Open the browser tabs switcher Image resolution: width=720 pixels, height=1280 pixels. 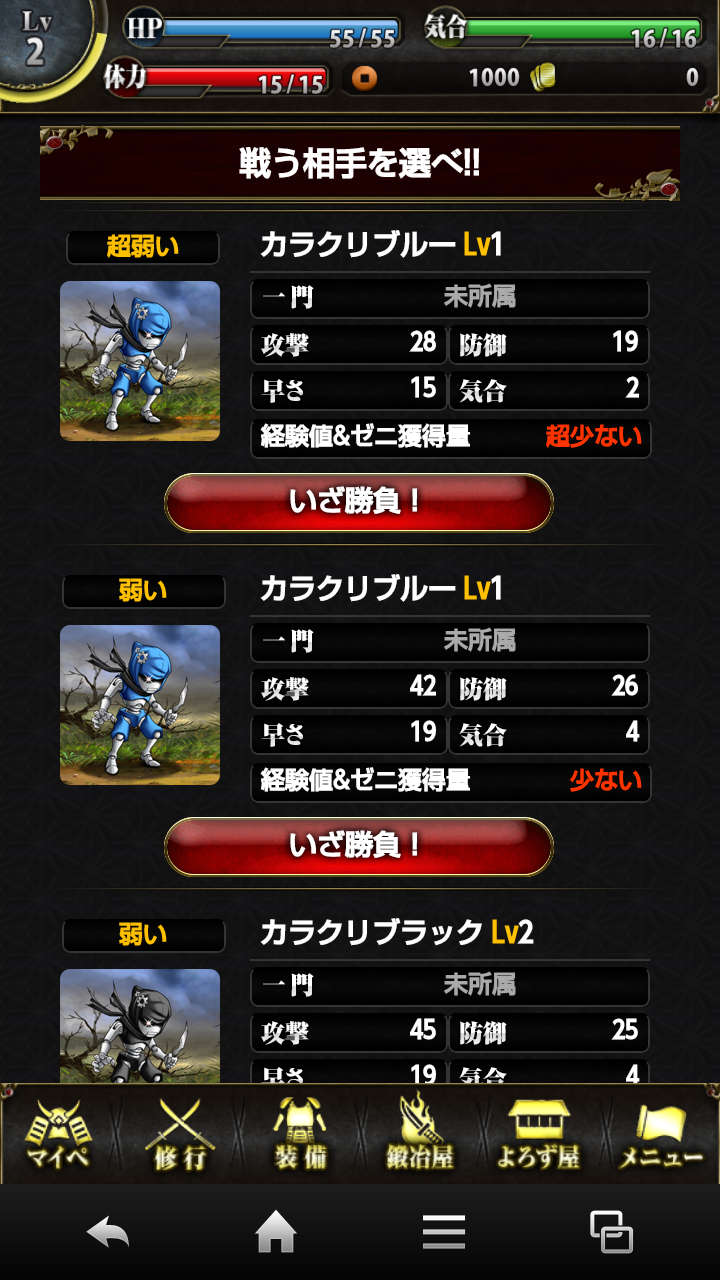click(611, 1232)
